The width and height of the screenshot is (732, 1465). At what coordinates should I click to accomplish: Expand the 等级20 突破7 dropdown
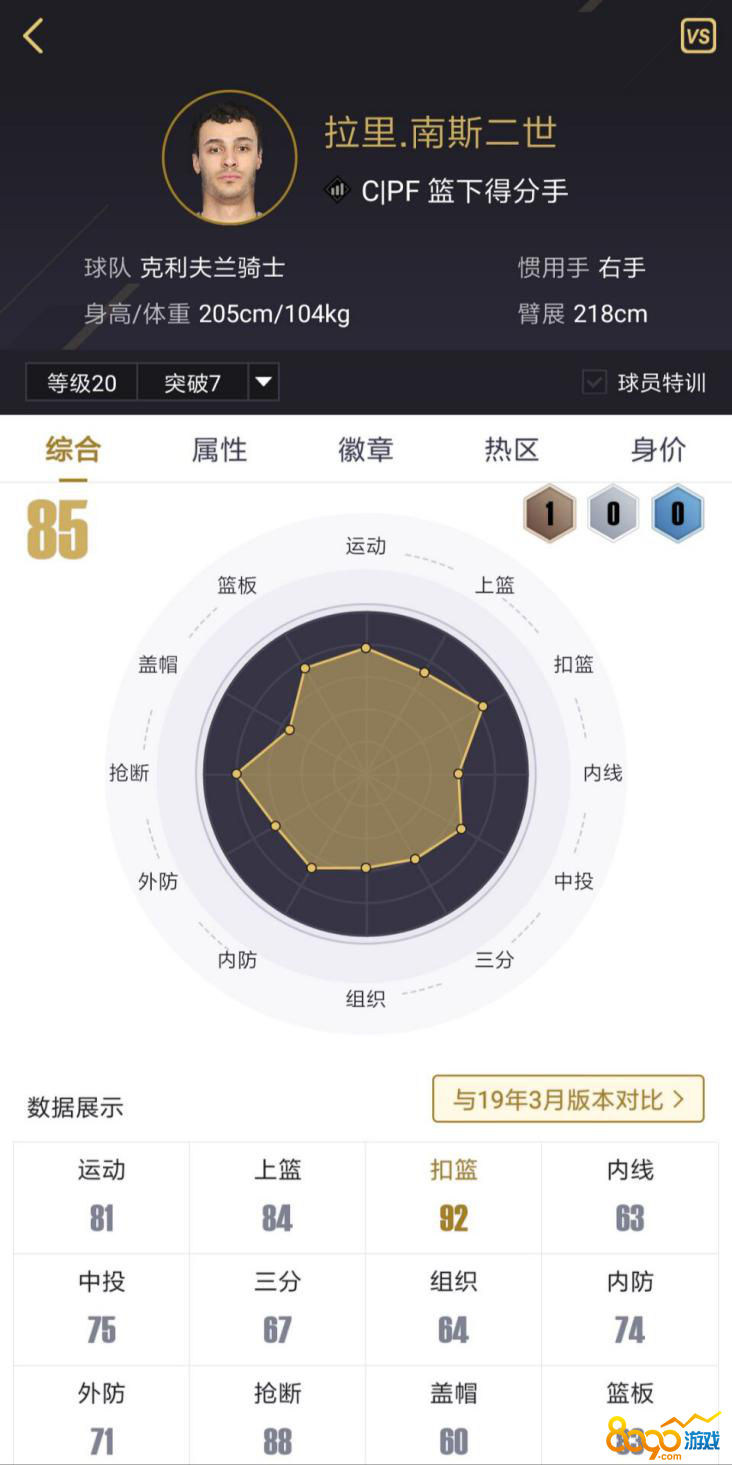tap(264, 382)
